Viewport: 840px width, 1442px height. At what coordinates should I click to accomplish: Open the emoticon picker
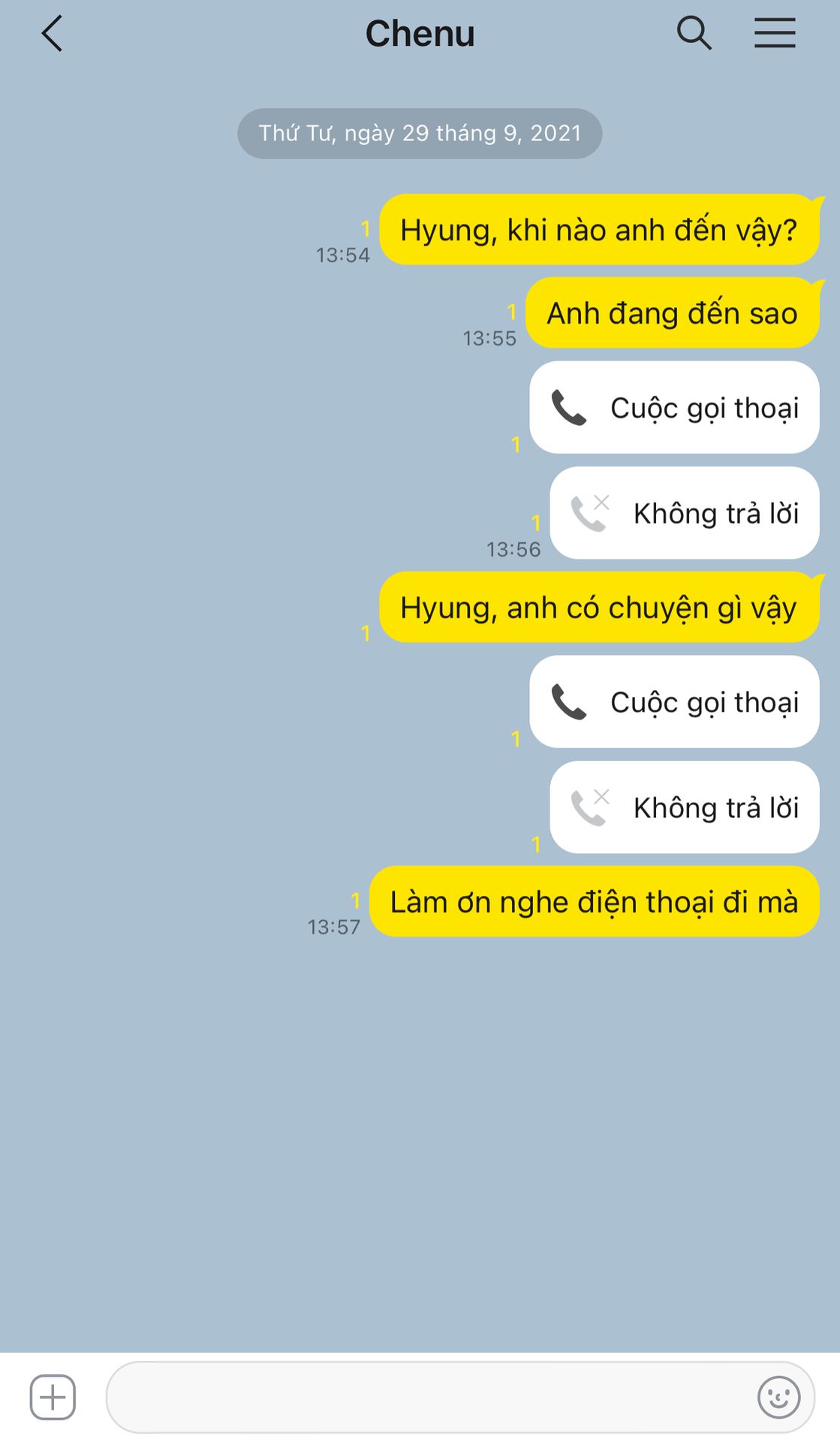click(x=778, y=1397)
